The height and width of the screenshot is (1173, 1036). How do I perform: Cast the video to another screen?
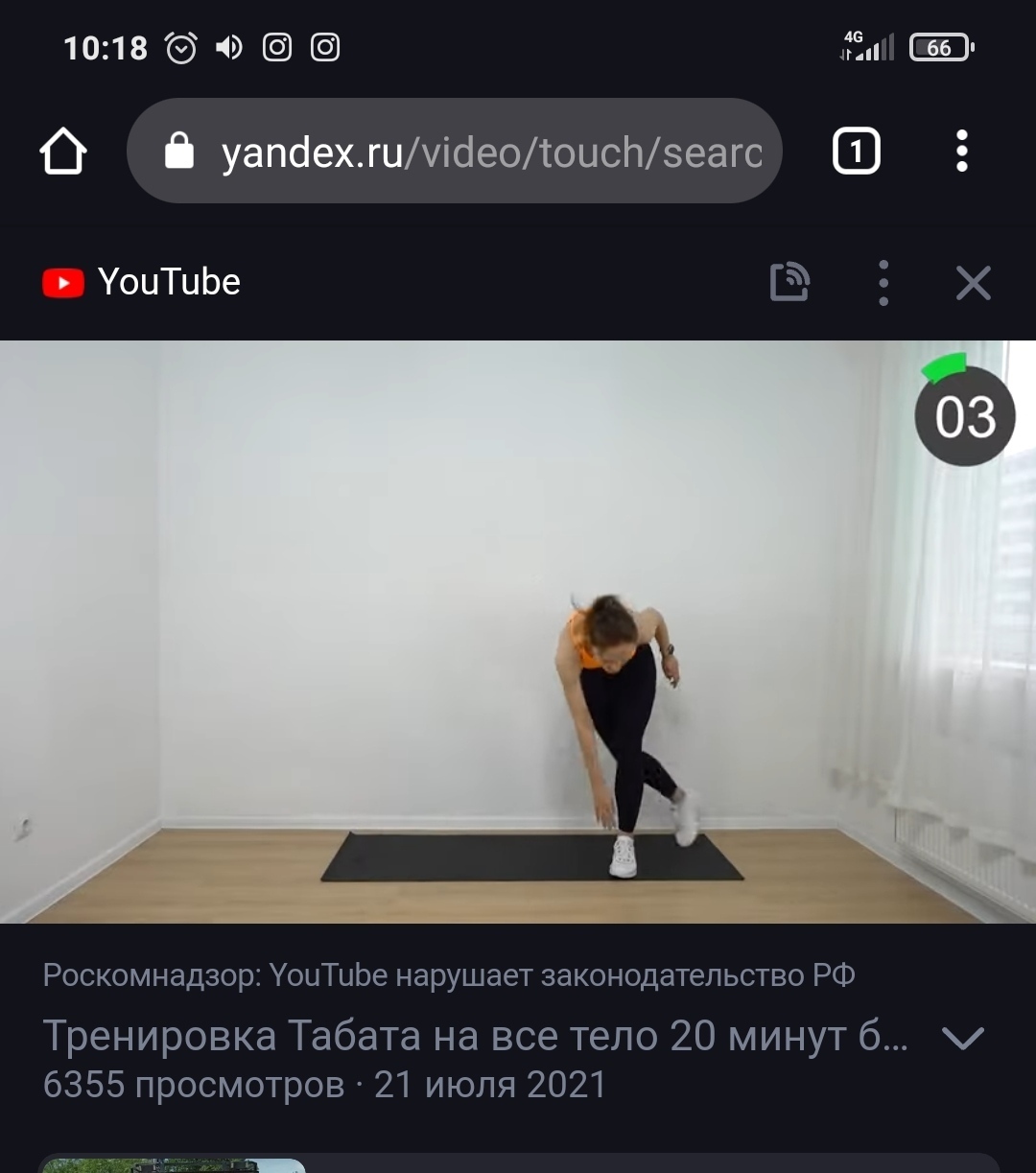789,283
